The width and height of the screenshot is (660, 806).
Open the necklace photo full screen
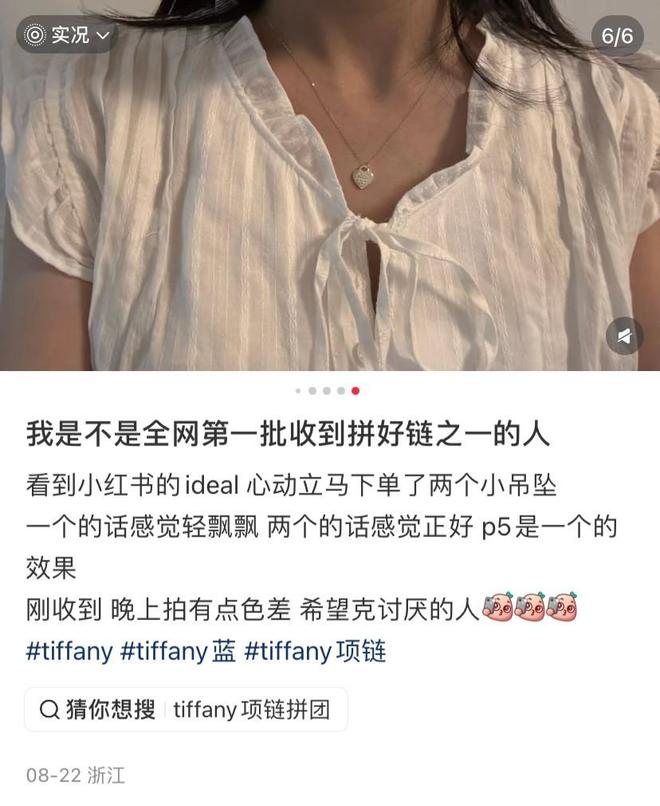click(330, 200)
